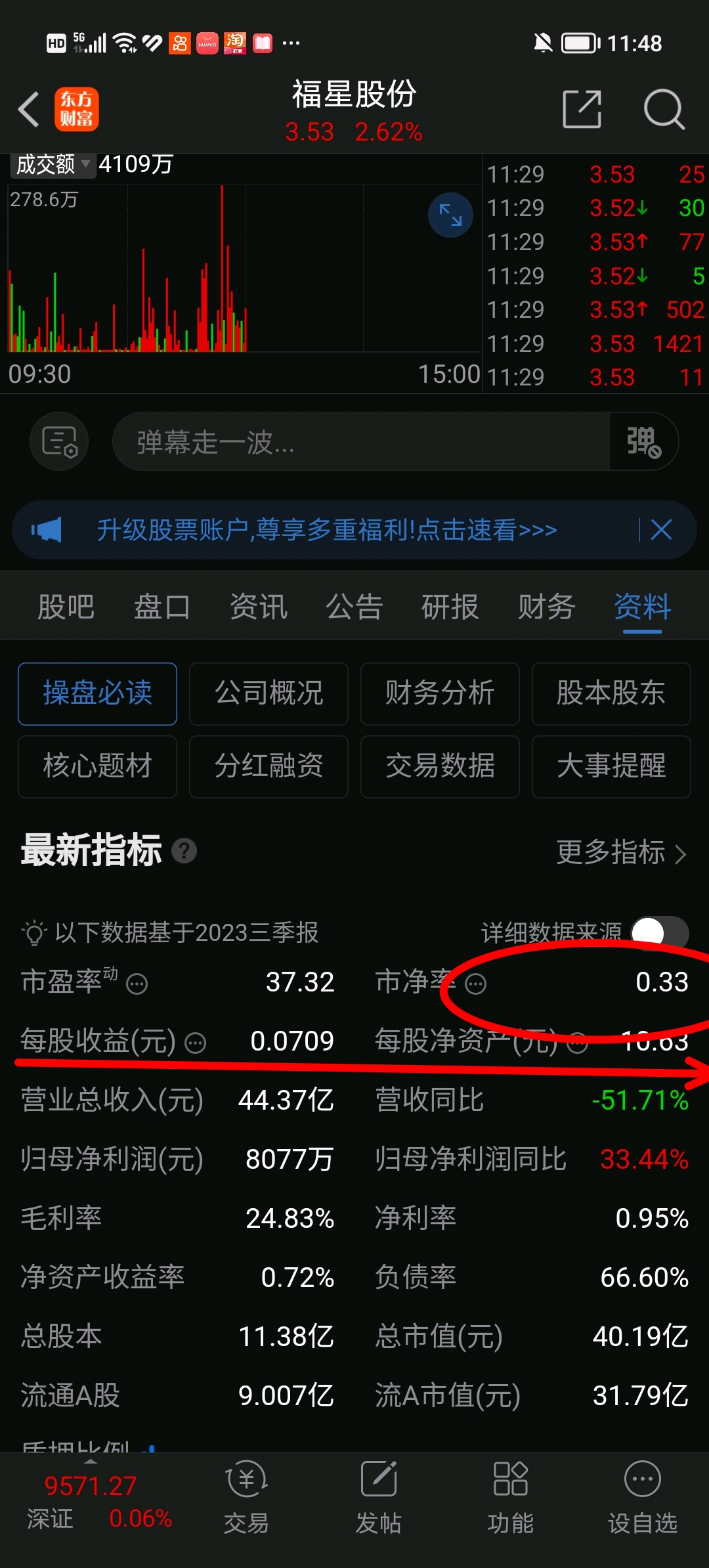Tap the screenshot-comment icon beside the danmaku field
Screen dimensions: 709x1568
click(x=59, y=441)
